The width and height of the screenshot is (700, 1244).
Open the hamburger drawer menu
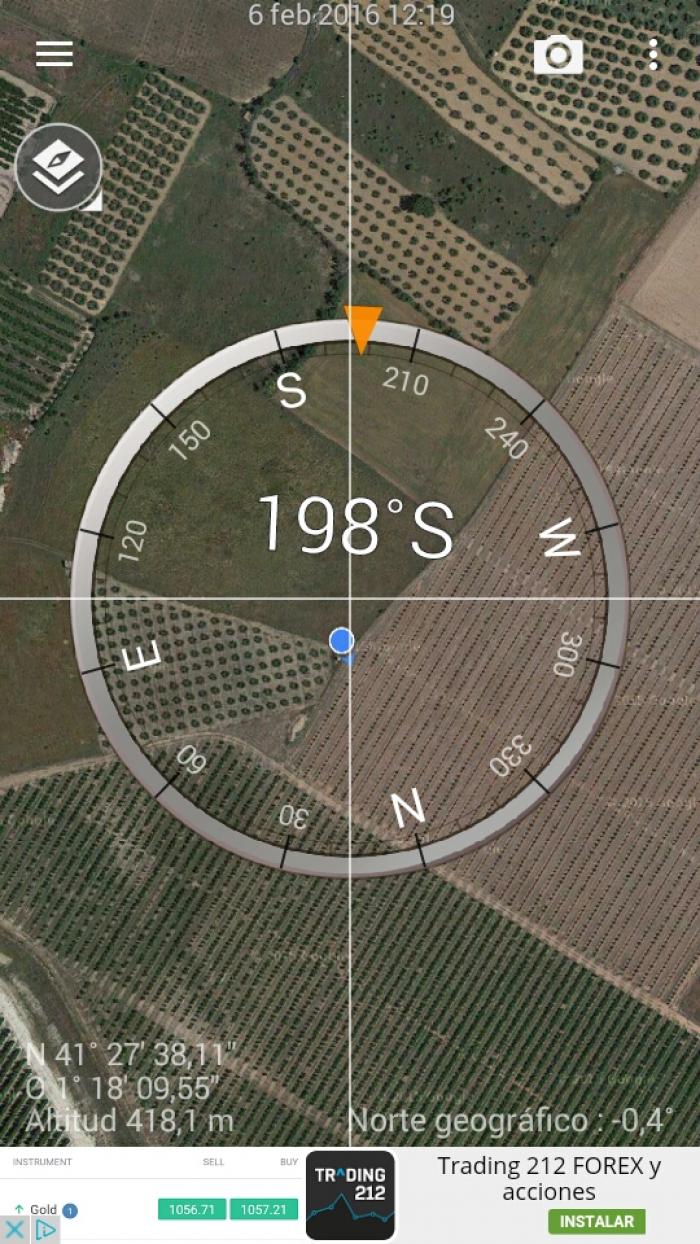tap(54, 54)
